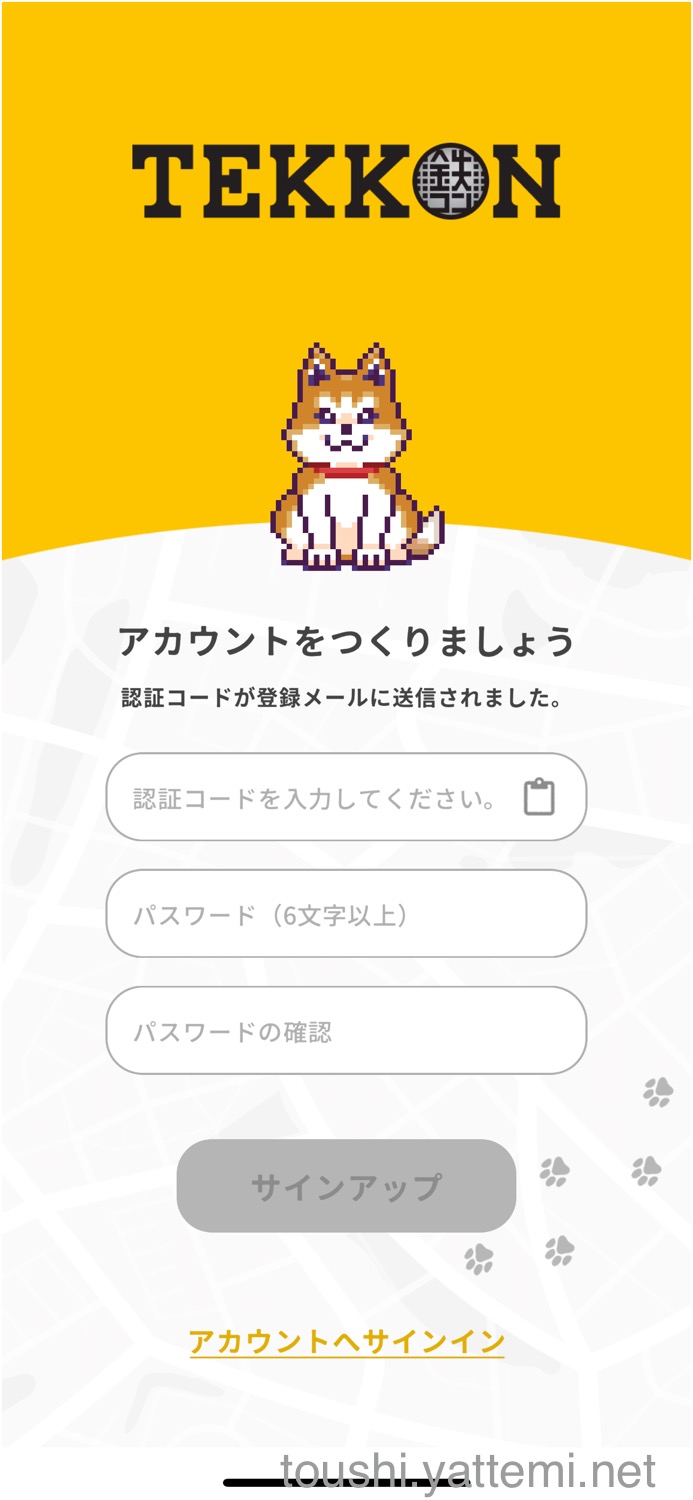The height and width of the screenshot is (1500, 693).
Task: Tap the パスワードの確認 field
Action: [345, 1031]
